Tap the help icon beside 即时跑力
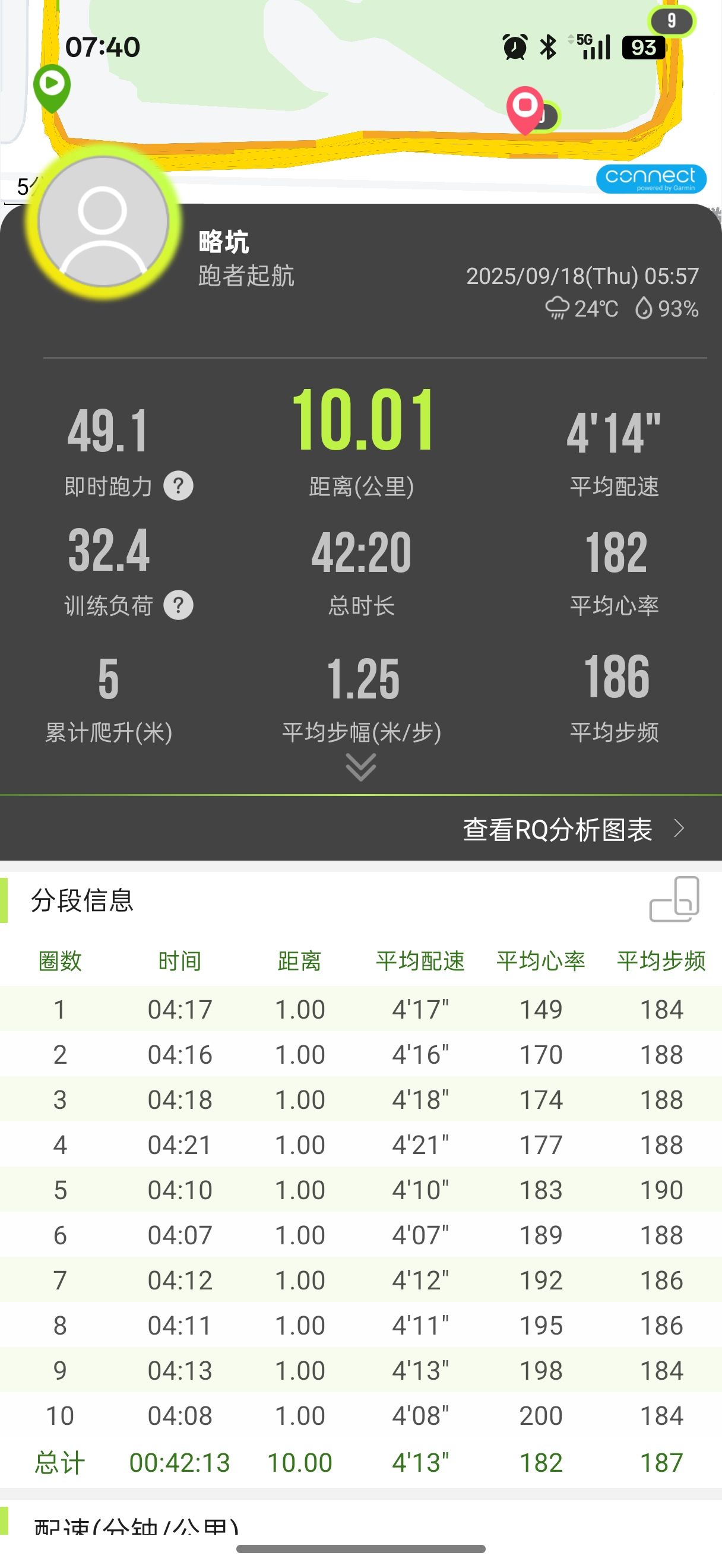Screen dimensions: 722x1568 [x=178, y=486]
